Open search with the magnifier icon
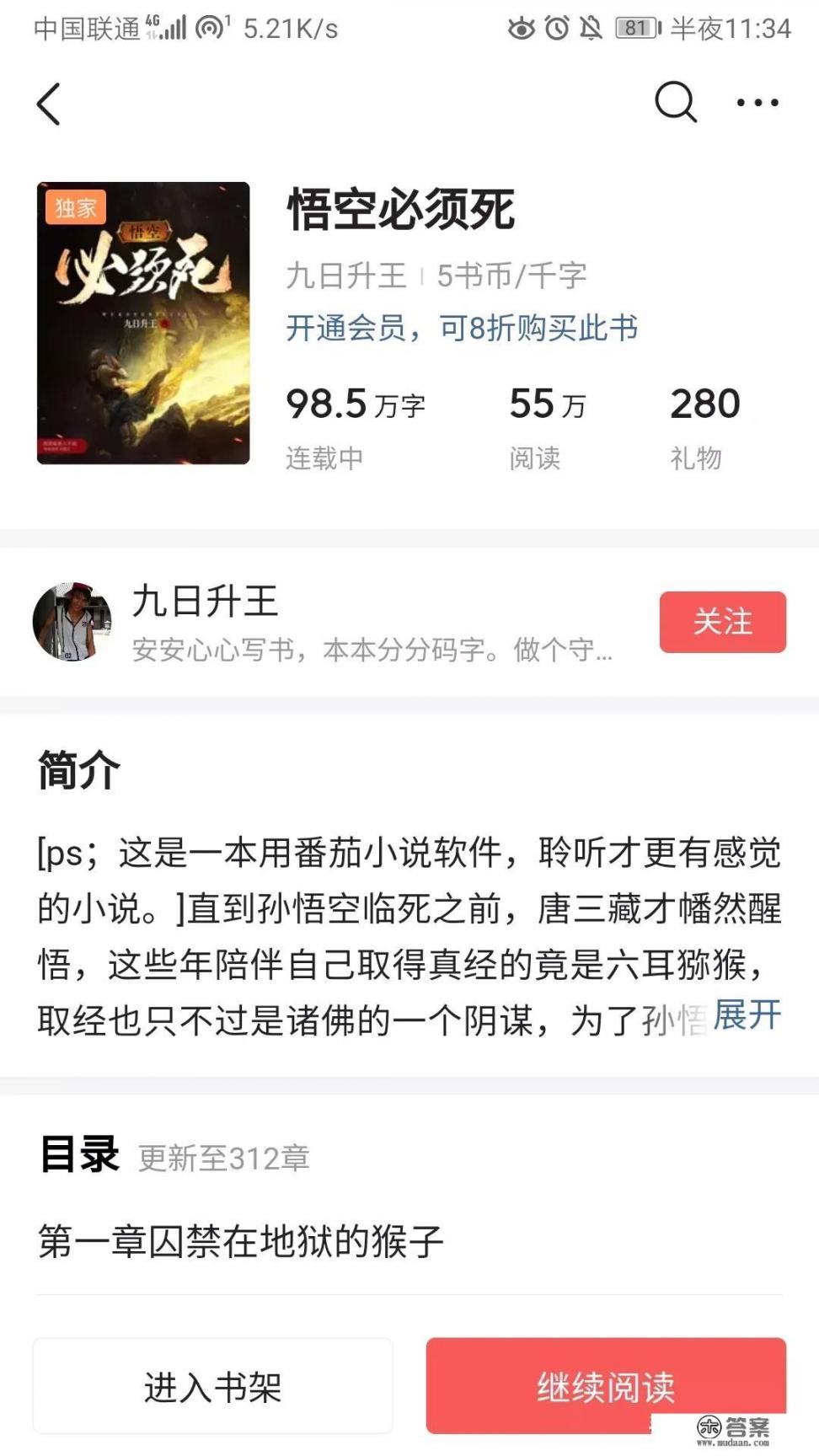Viewport: 819px width, 1456px height. tap(675, 102)
